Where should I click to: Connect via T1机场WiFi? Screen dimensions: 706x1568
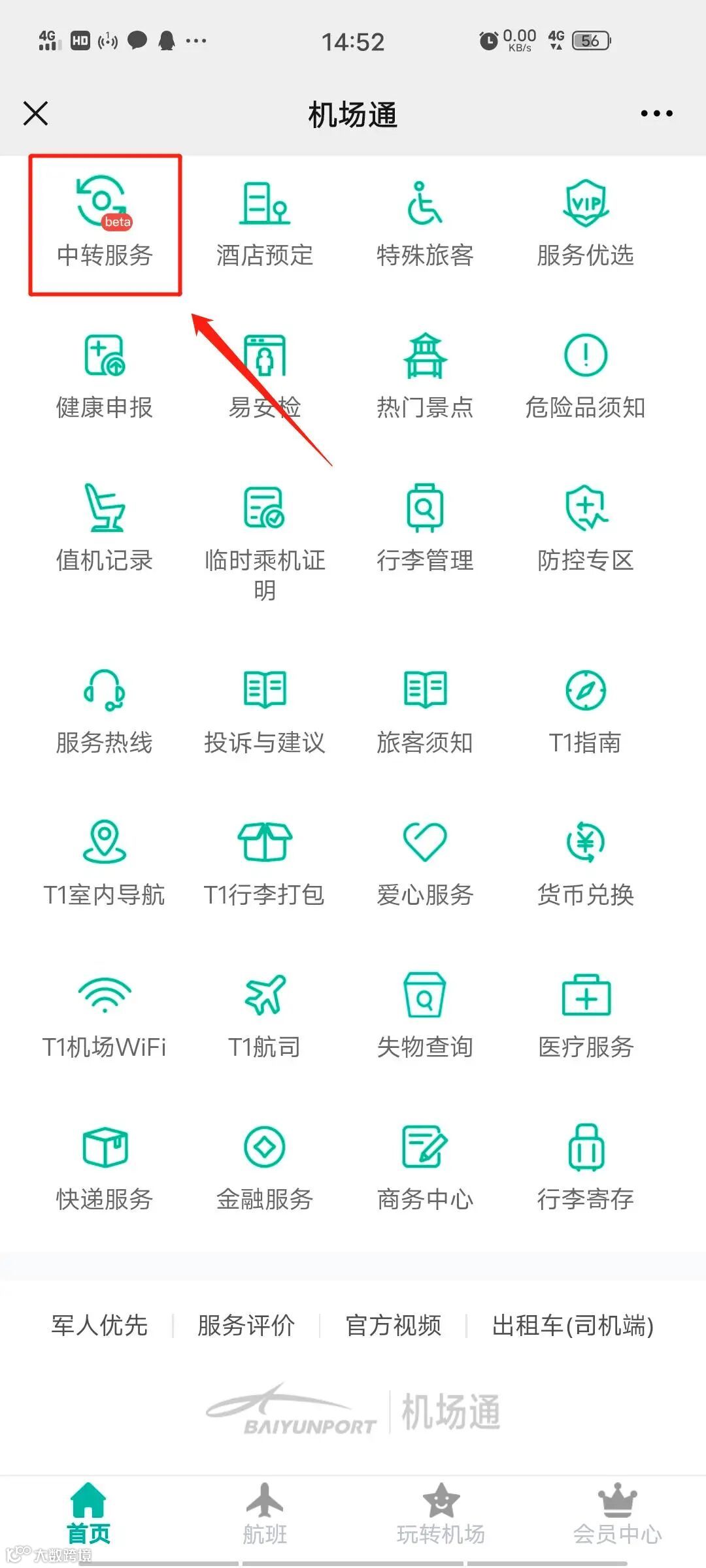pos(105,1017)
